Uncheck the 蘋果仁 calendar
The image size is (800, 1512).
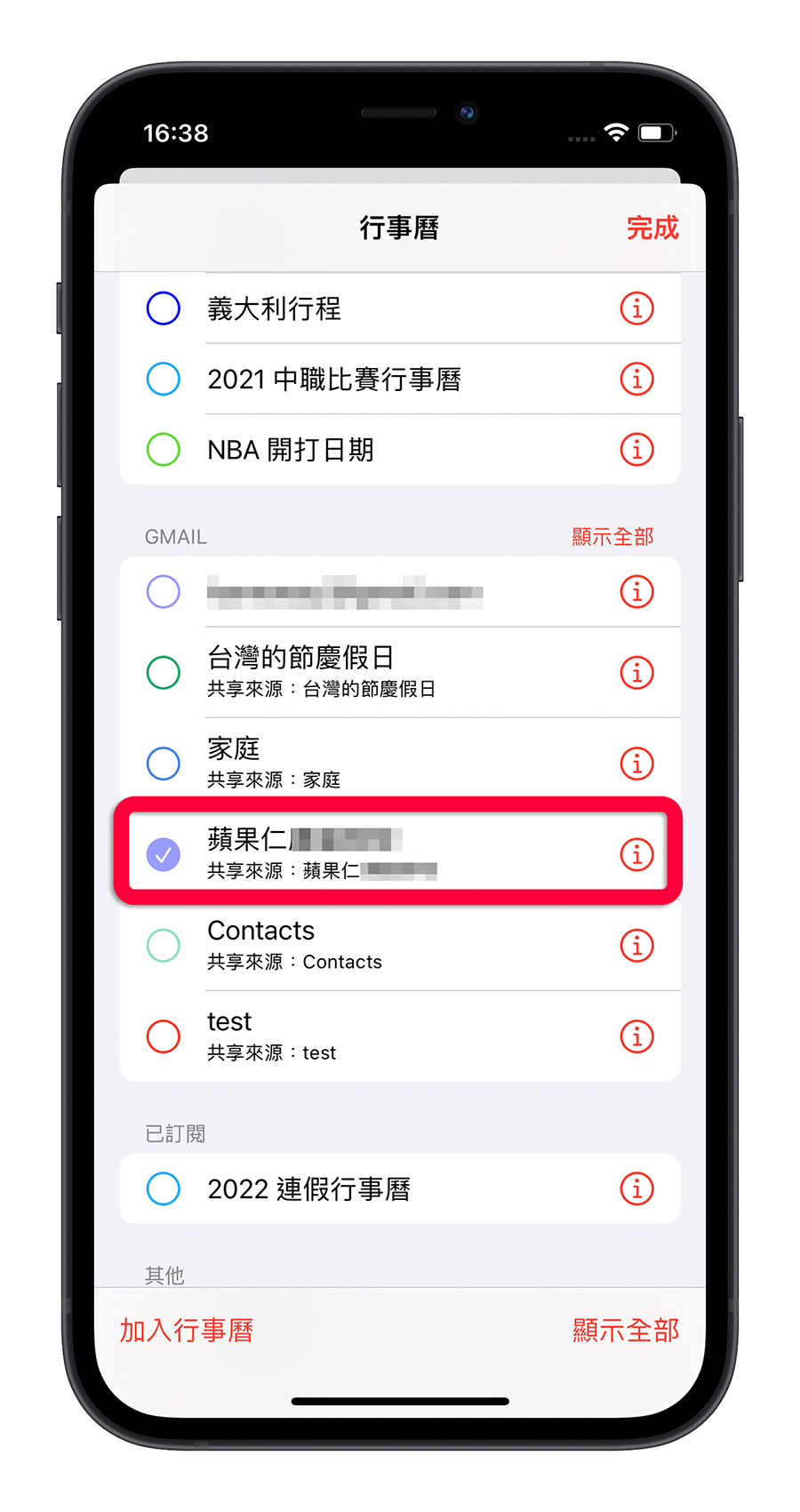point(164,854)
